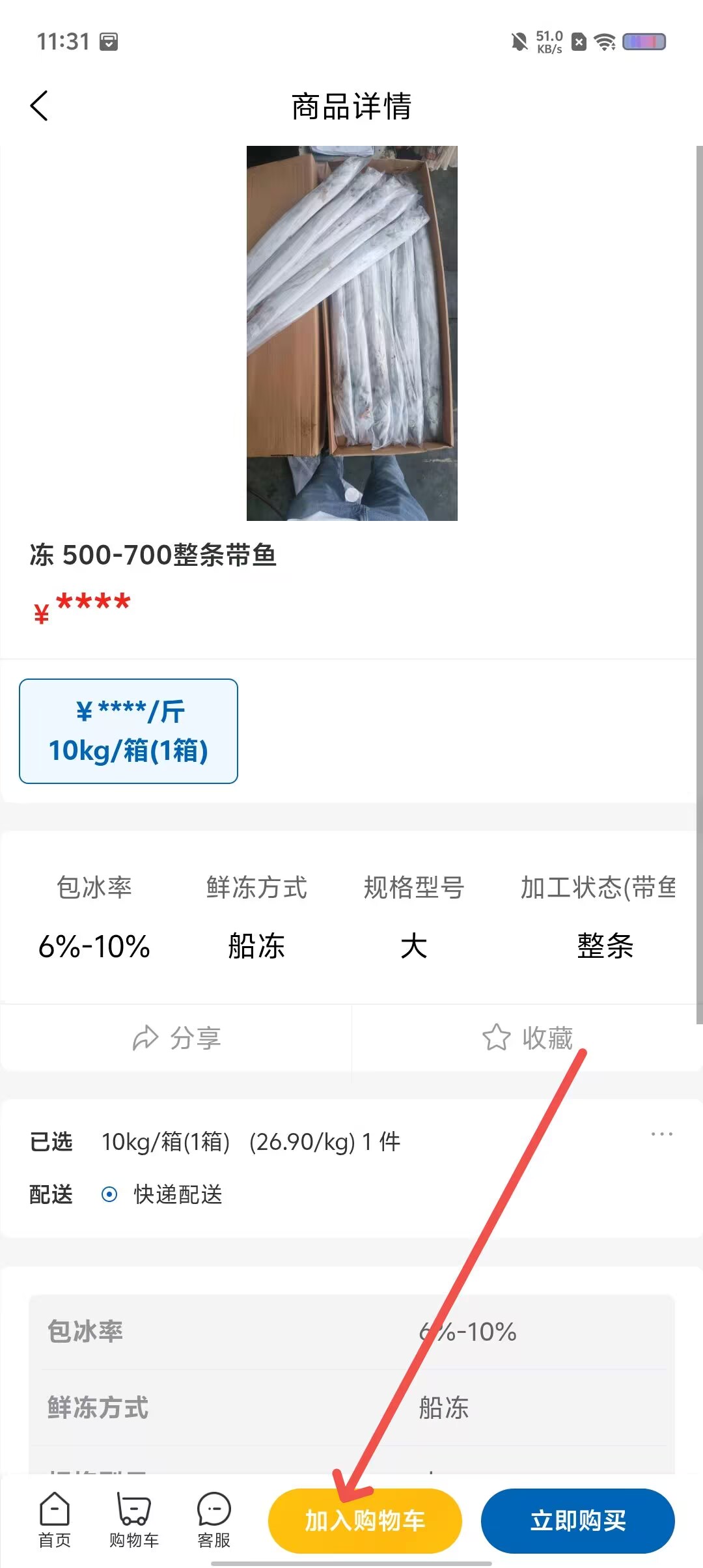Share this product via 分享
Screen dimensions: 703x1568
click(x=176, y=1037)
